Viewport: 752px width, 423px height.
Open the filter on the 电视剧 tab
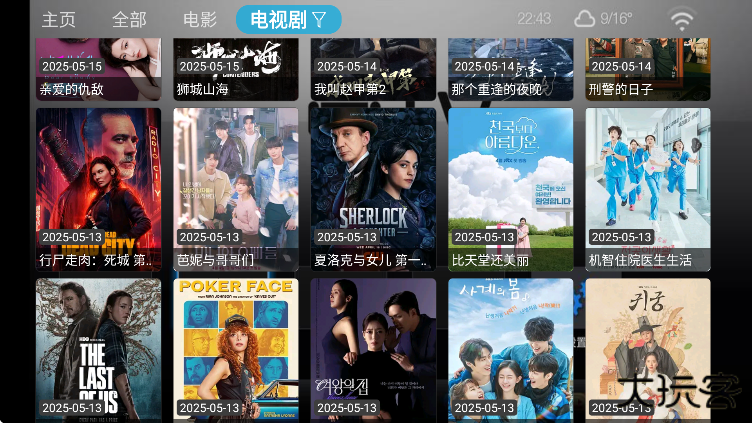319,19
